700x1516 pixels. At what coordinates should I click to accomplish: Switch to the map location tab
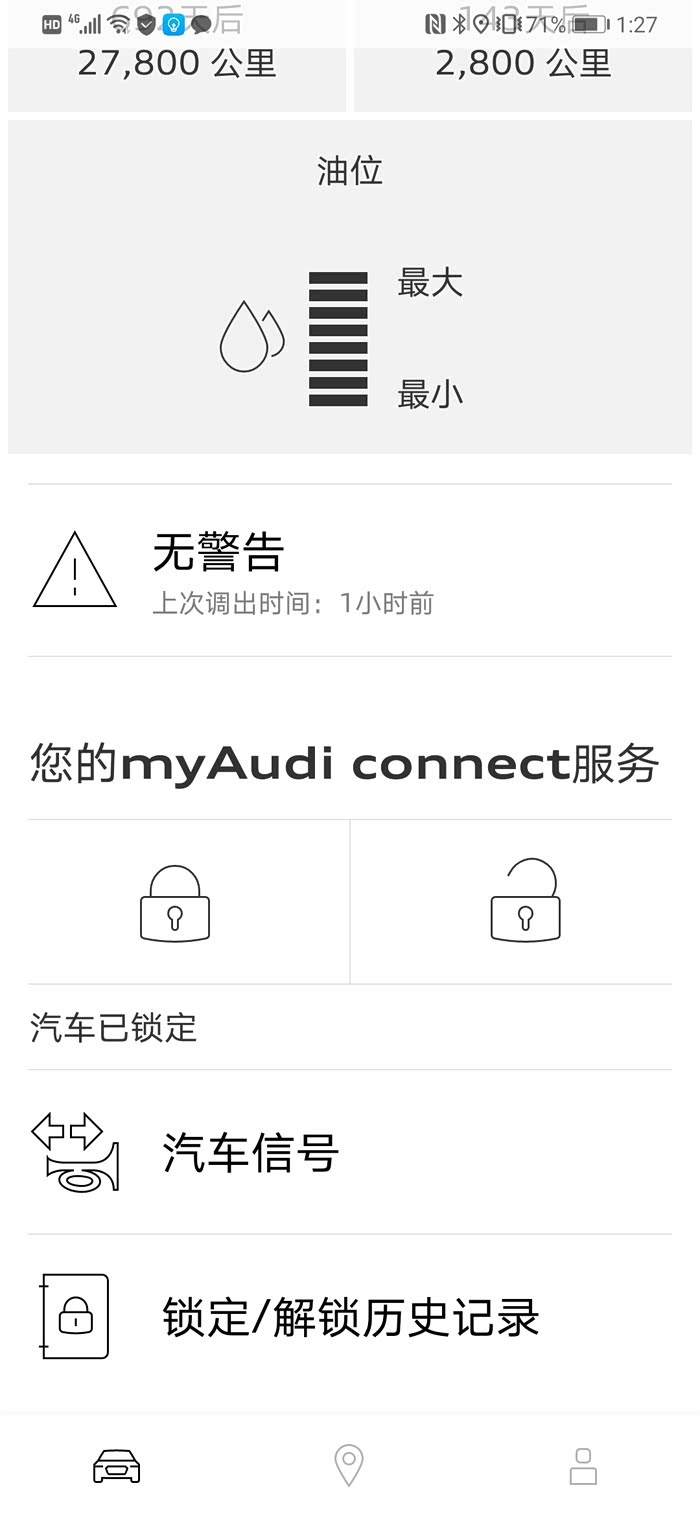pyautogui.click(x=348, y=1467)
